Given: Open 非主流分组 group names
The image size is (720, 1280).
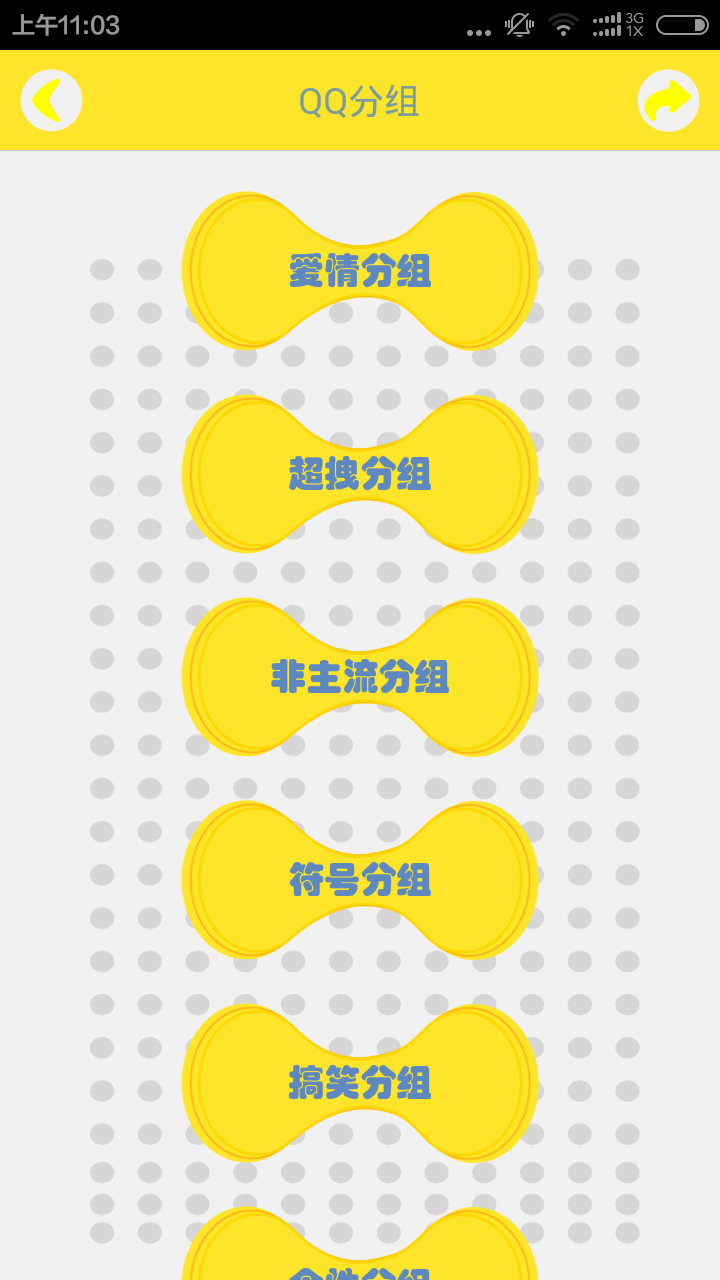Looking at the screenshot, I should click(x=360, y=677).
